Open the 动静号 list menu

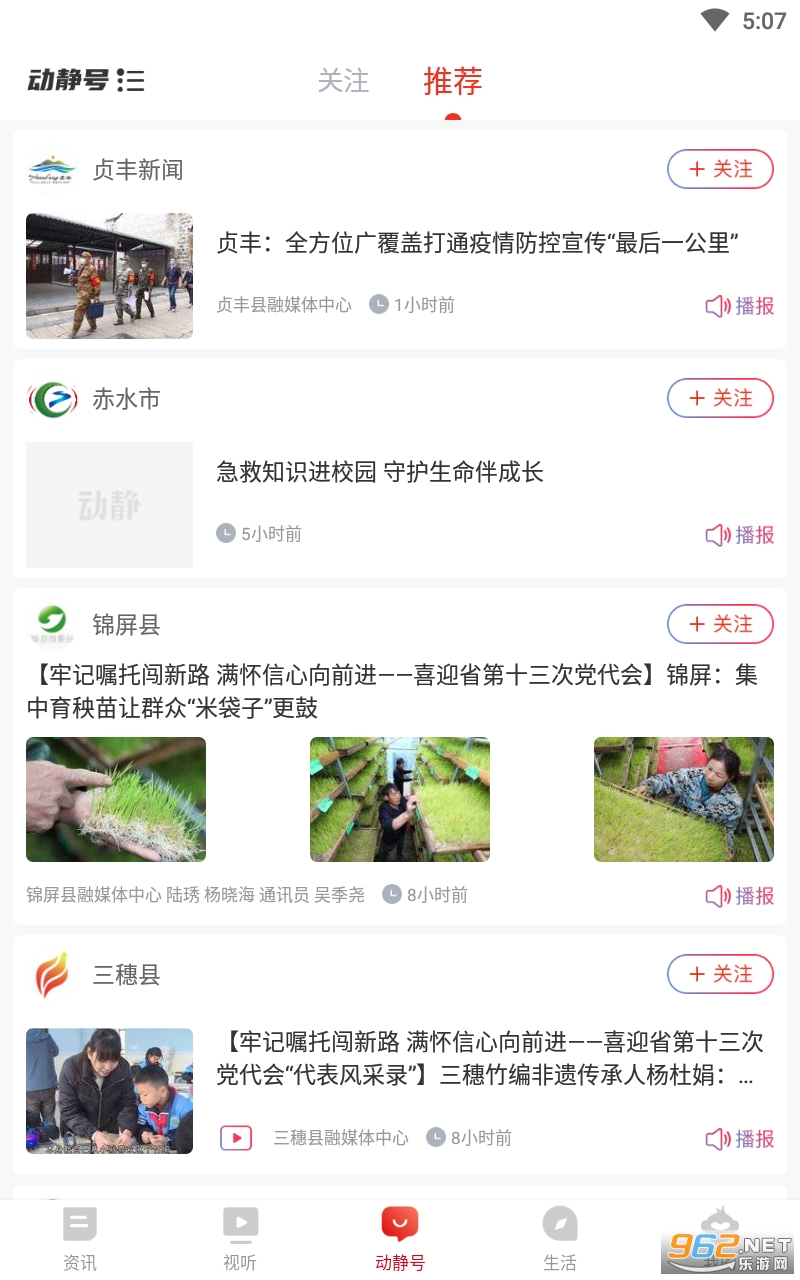click(131, 81)
